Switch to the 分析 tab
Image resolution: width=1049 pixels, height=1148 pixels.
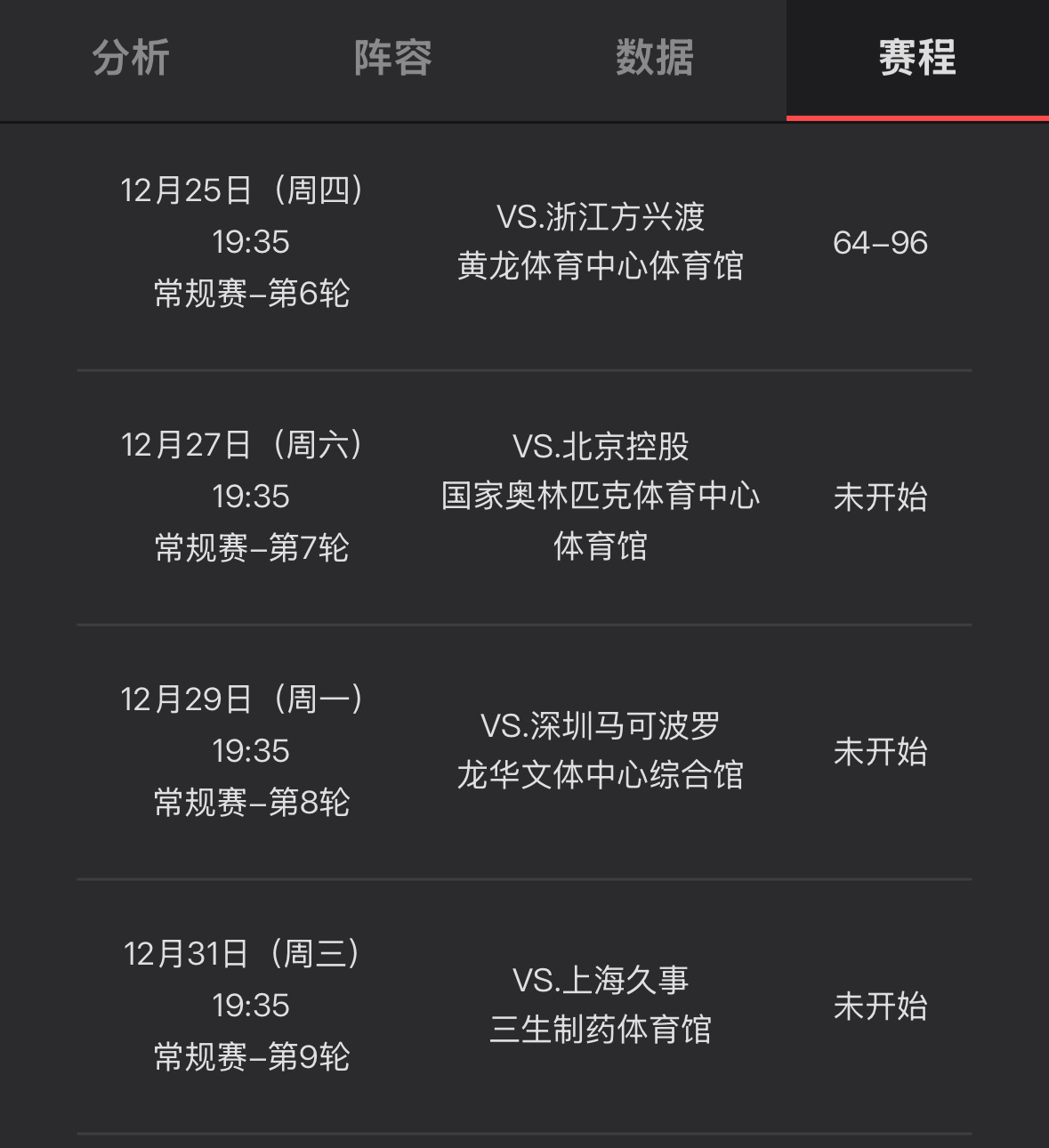[128, 58]
